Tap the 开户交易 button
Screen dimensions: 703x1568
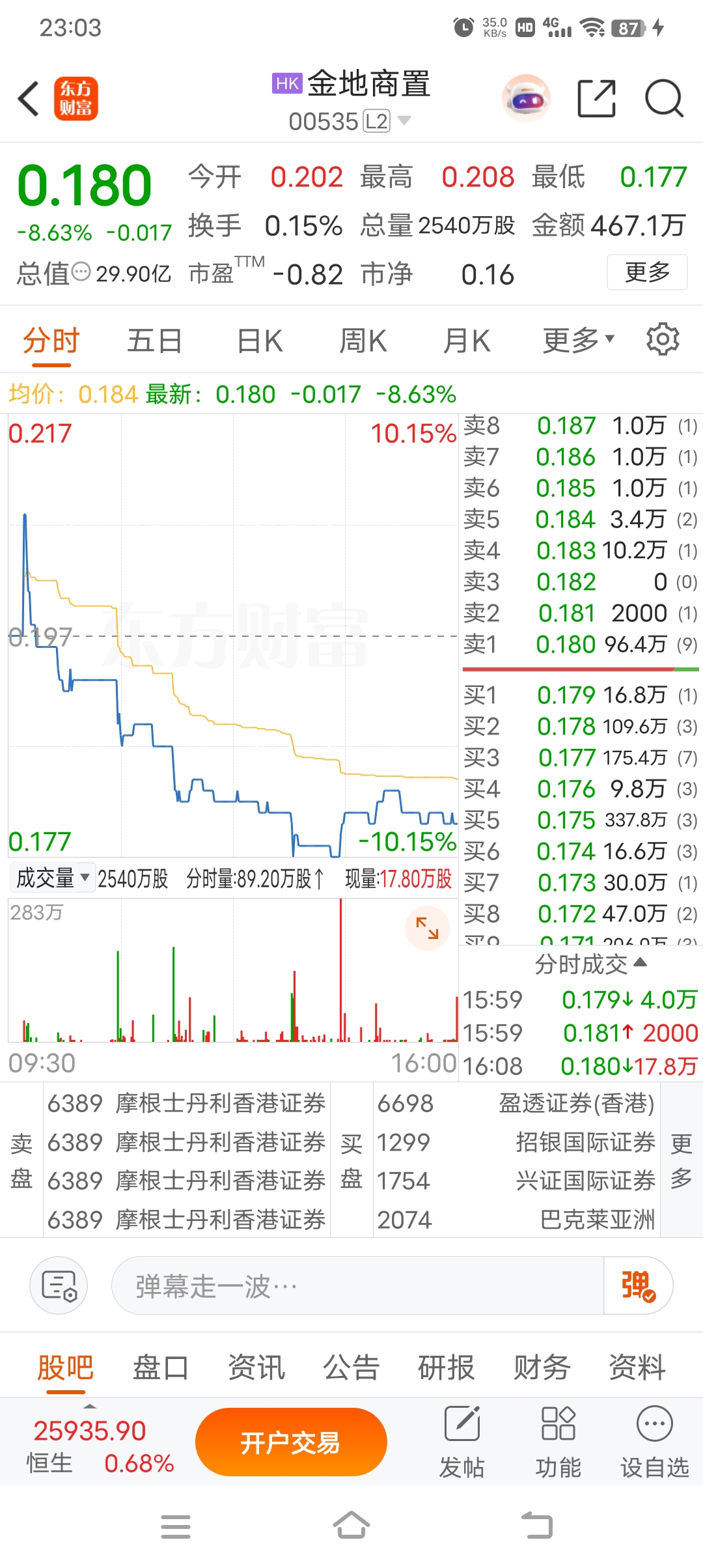291,1442
